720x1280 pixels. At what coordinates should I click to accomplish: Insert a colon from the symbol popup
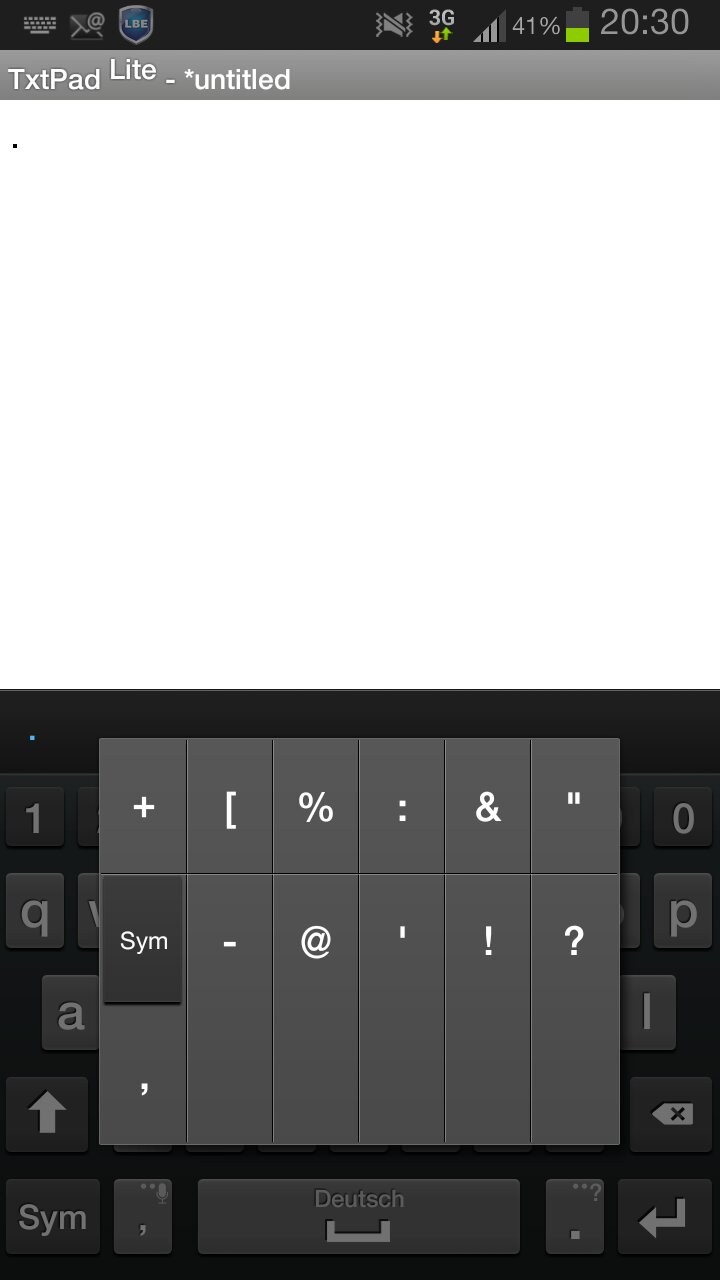402,806
